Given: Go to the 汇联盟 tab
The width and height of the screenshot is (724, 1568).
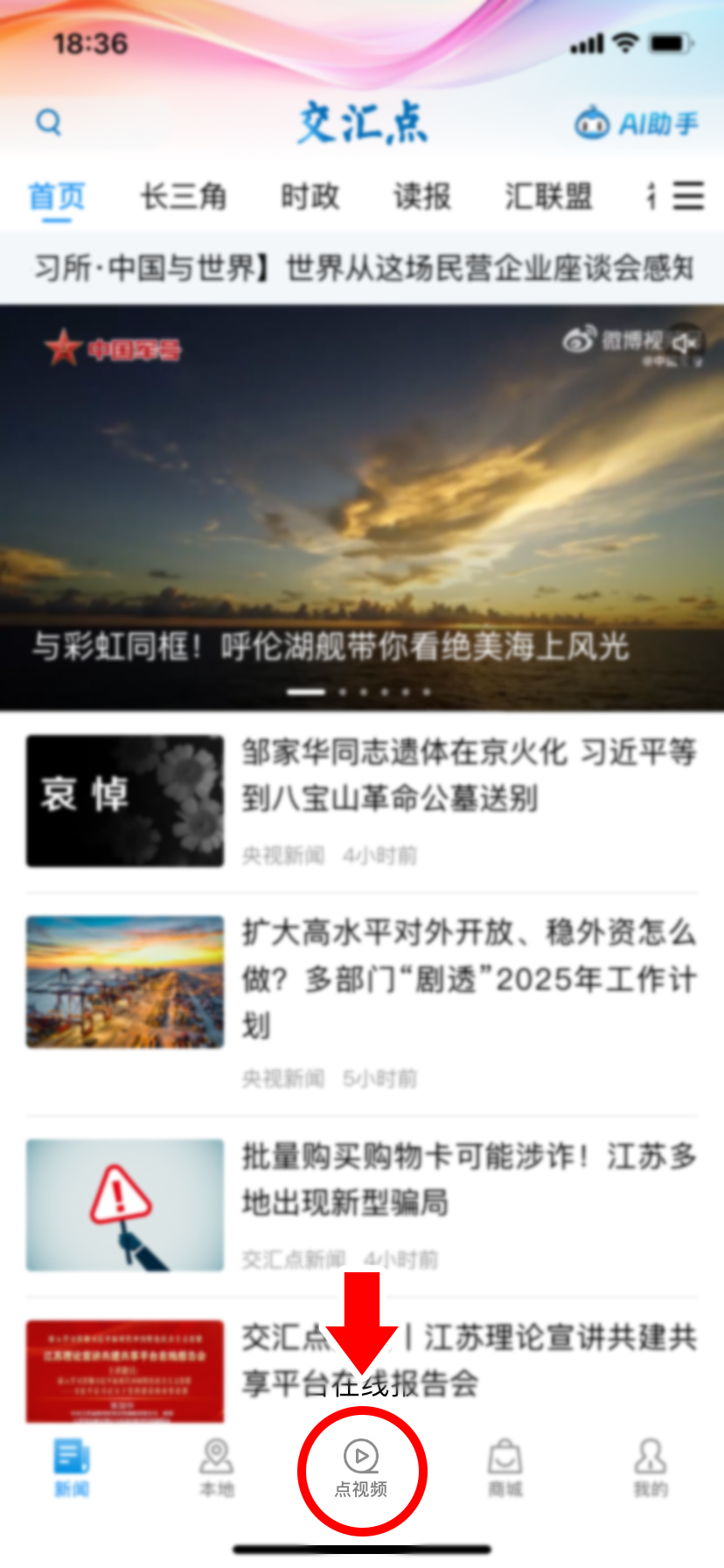Looking at the screenshot, I should click(x=548, y=197).
